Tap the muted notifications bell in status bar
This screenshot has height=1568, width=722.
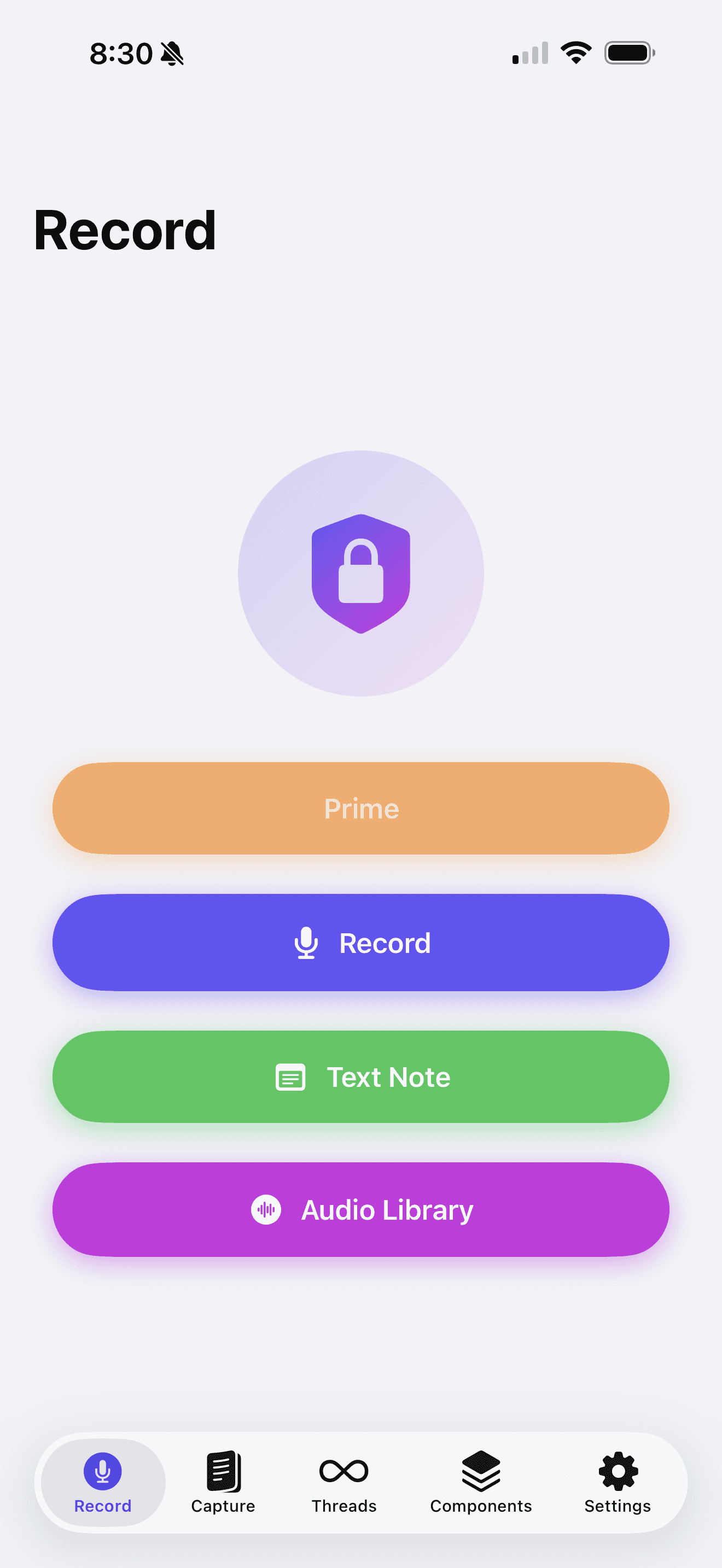coord(172,54)
